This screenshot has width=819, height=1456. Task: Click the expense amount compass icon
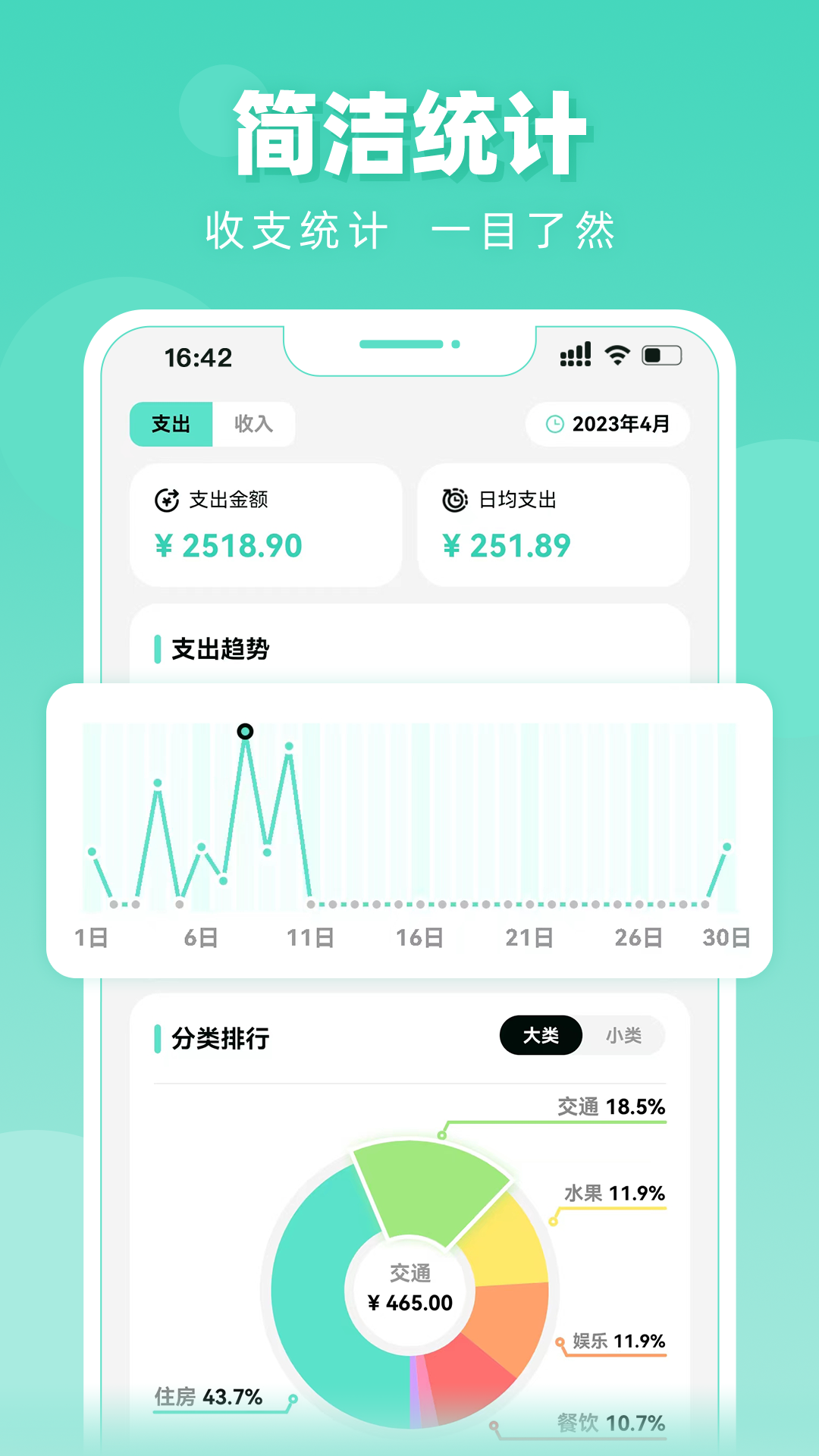pyautogui.click(x=166, y=500)
